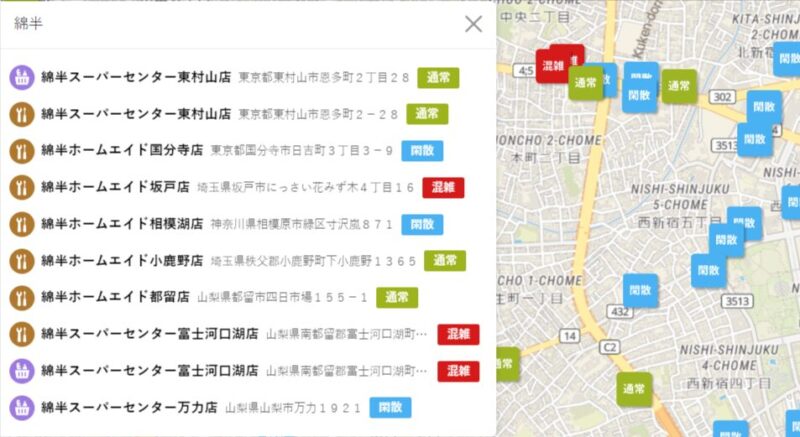This screenshot has width=800, height=437.
Task: Close the 綿半 search results panel
Action: (x=473, y=24)
